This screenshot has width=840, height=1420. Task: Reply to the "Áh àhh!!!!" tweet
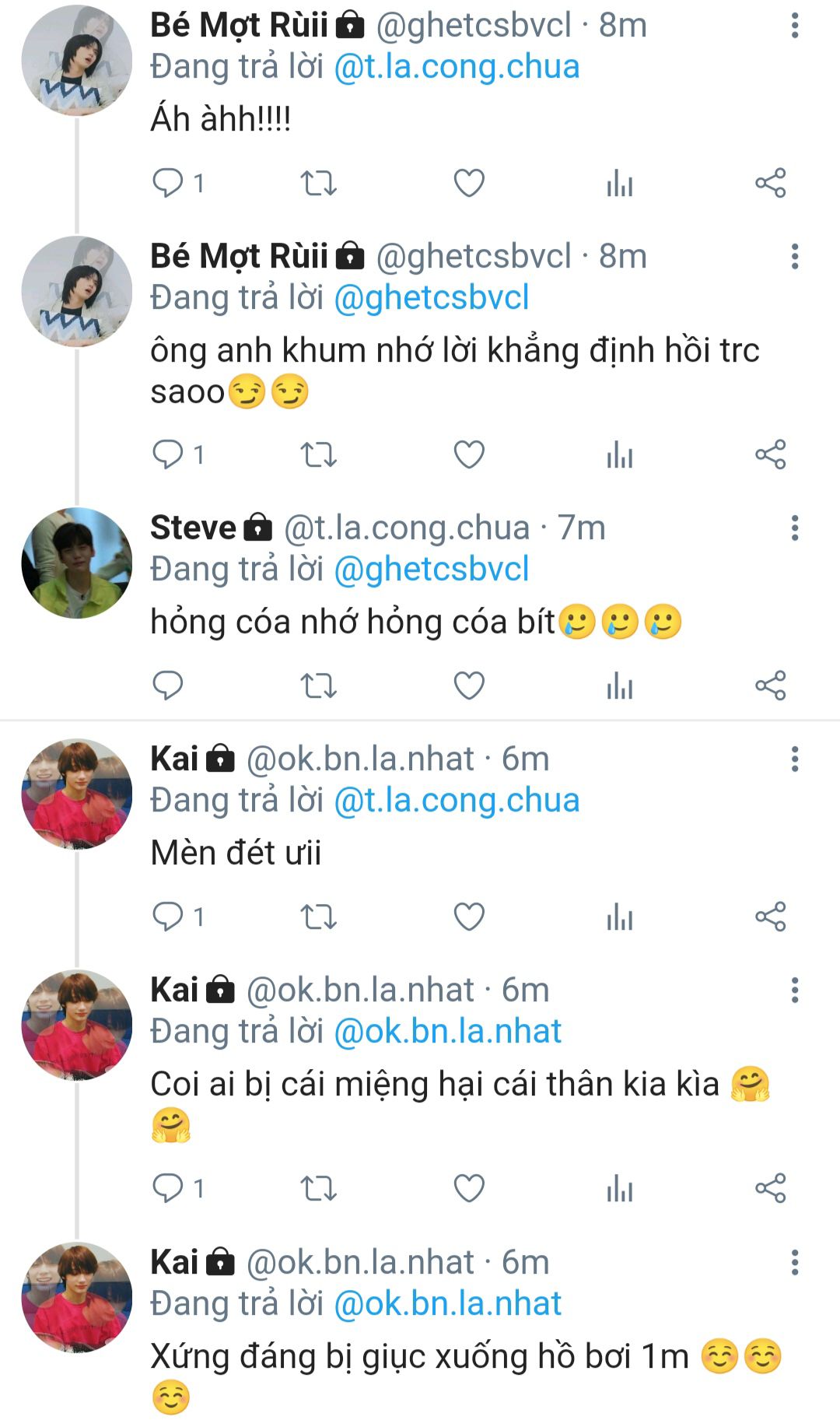pyautogui.click(x=167, y=184)
